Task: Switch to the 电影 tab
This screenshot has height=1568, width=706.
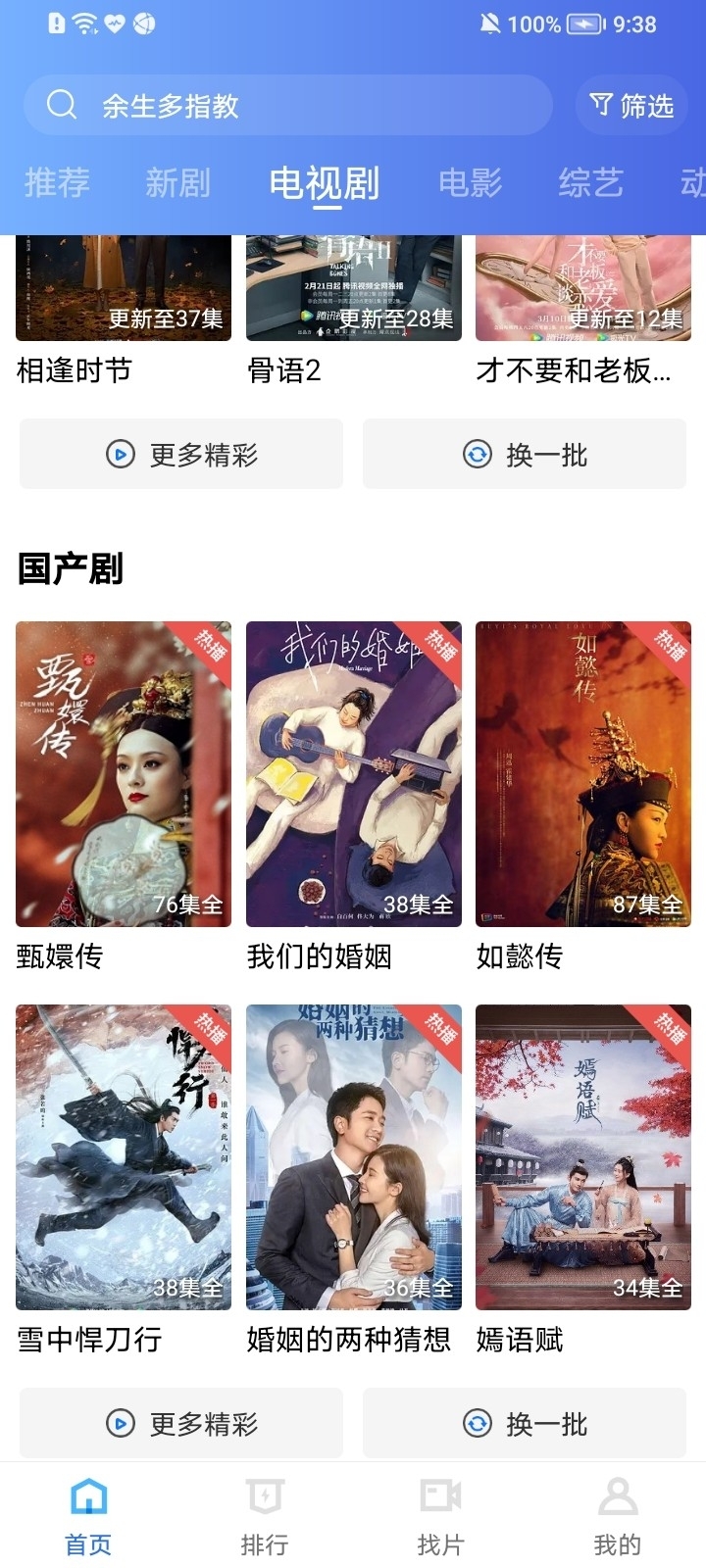Action: click(x=472, y=182)
